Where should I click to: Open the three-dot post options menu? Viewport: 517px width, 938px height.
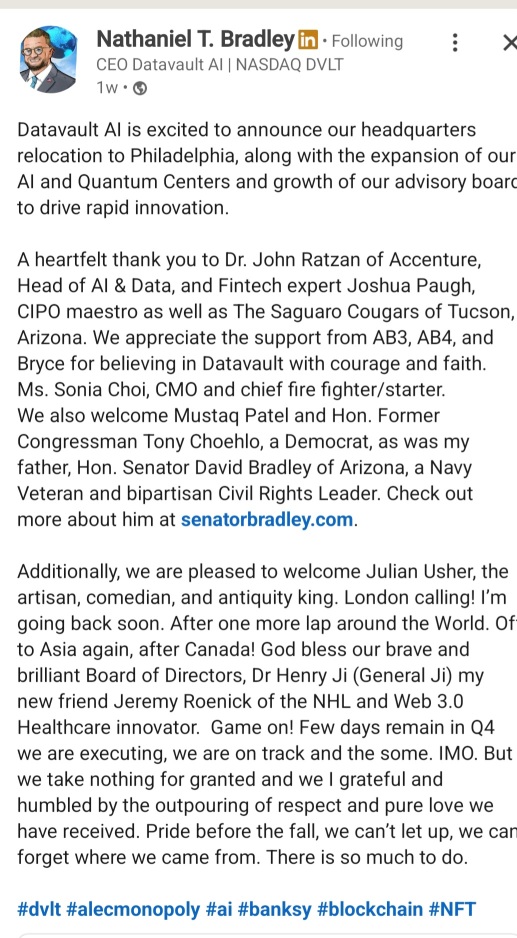click(x=455, y=42)
